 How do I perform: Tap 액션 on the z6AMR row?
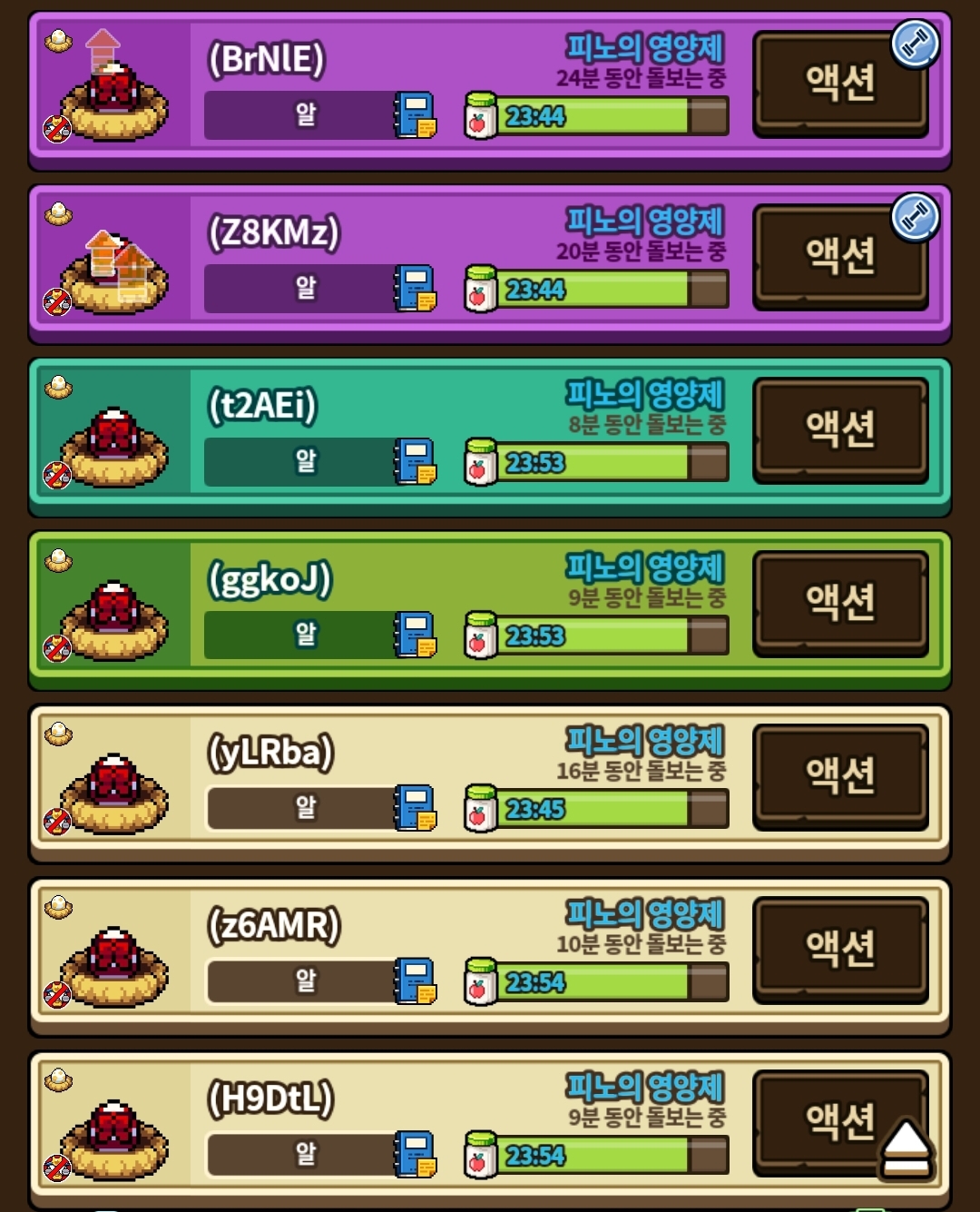[x=840, y=950]
